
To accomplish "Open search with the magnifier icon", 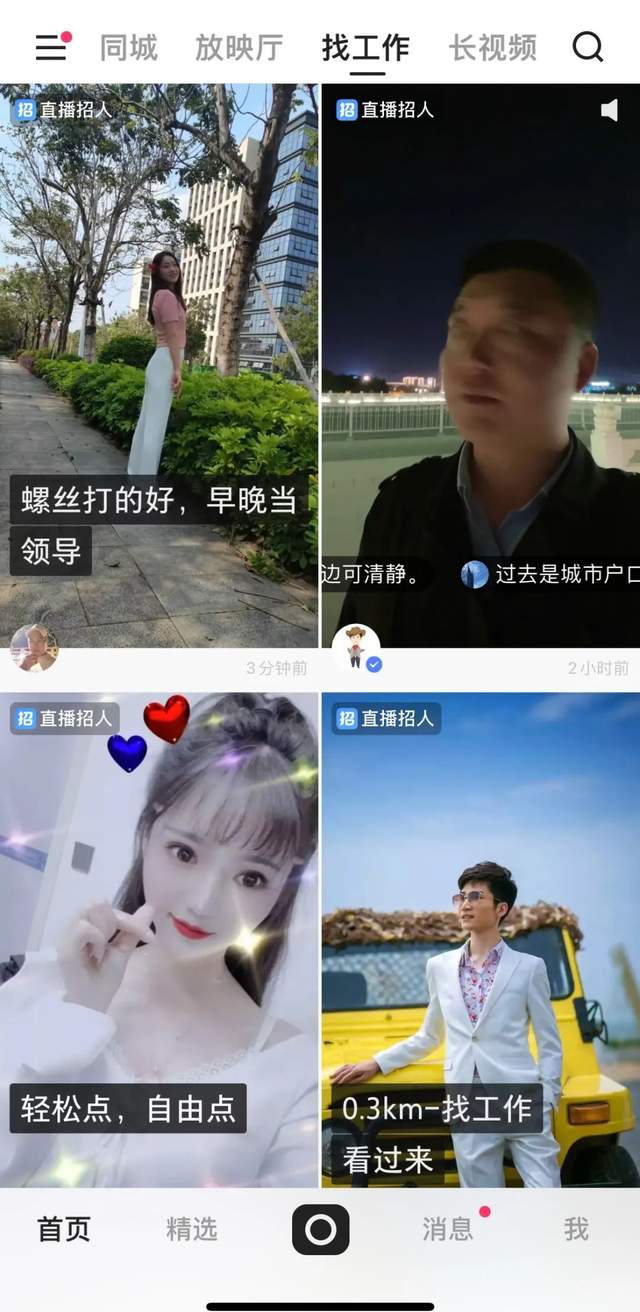I will [x=588, y=47].
